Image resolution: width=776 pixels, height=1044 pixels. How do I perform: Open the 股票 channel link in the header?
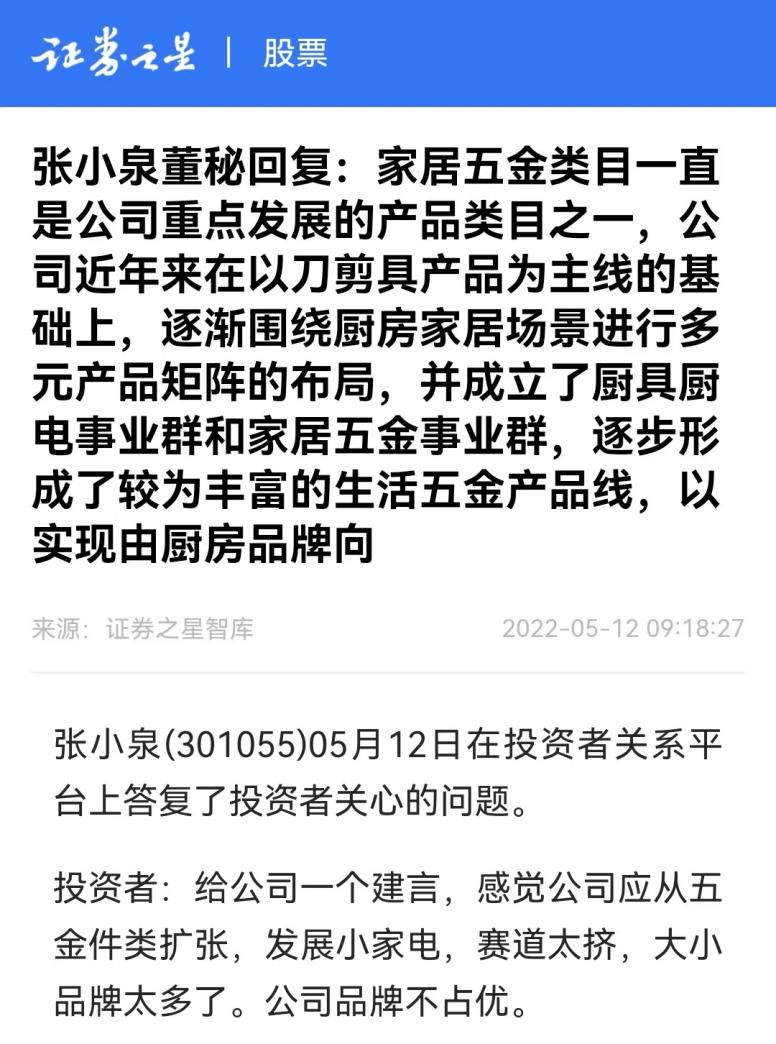click(295, 53)
